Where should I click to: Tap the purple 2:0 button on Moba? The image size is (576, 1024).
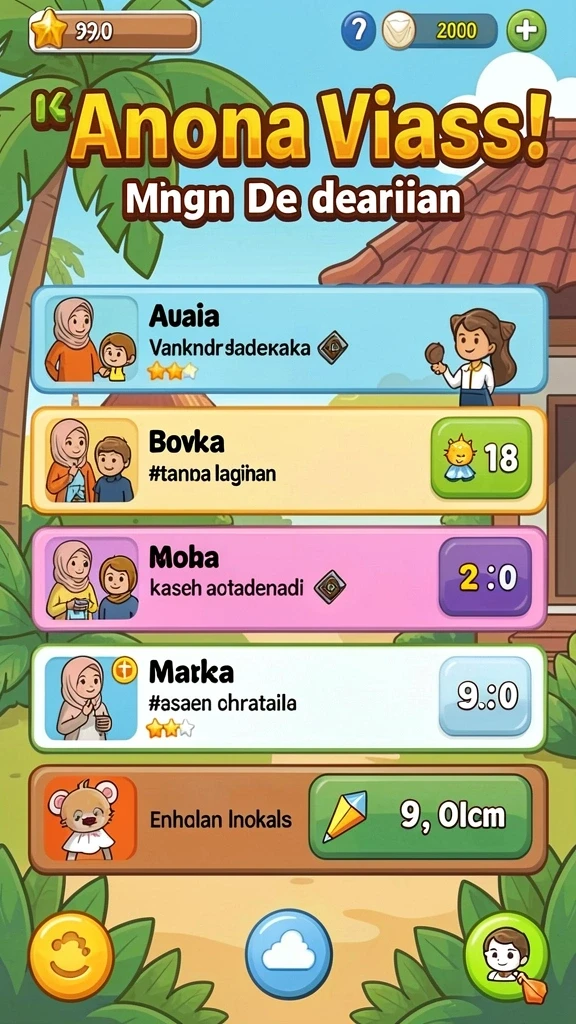point(485,577)
